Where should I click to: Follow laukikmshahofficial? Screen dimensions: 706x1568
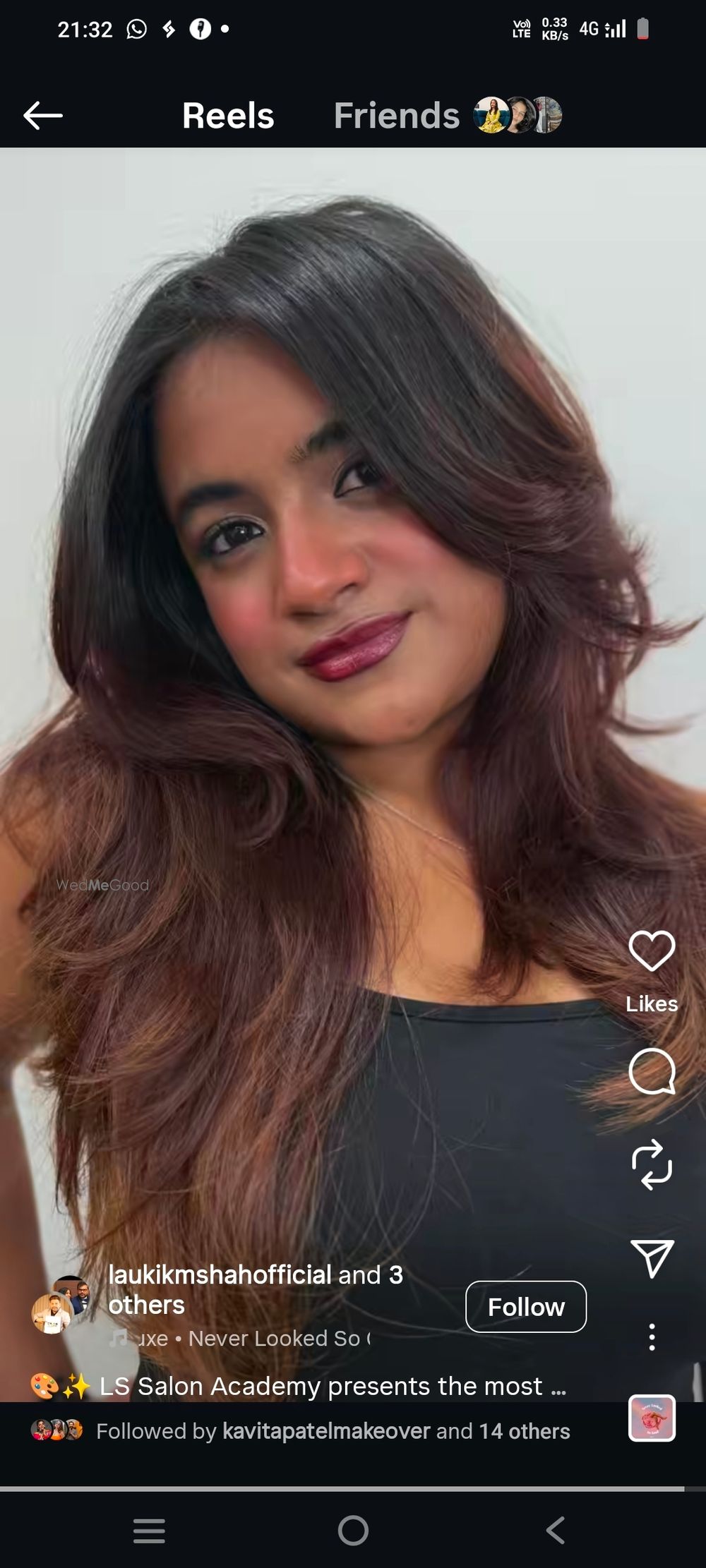525,1307
